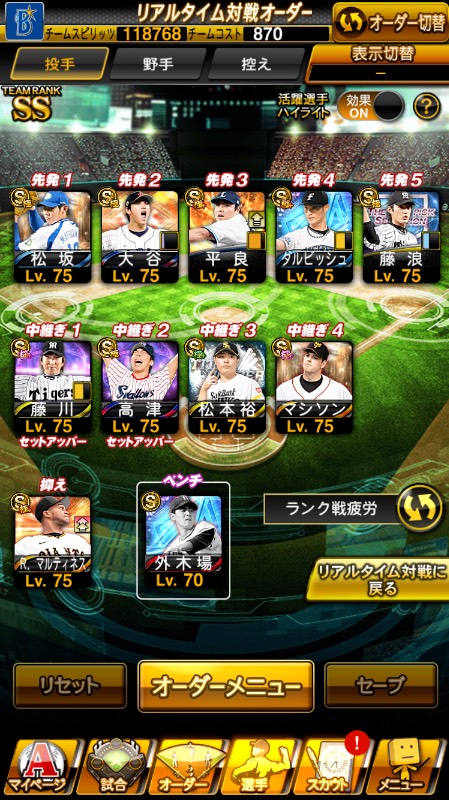Image resolution: width=449 pixels, height=800 pixels.
Task: Open the スカウト tab
Action: [334, 766]
